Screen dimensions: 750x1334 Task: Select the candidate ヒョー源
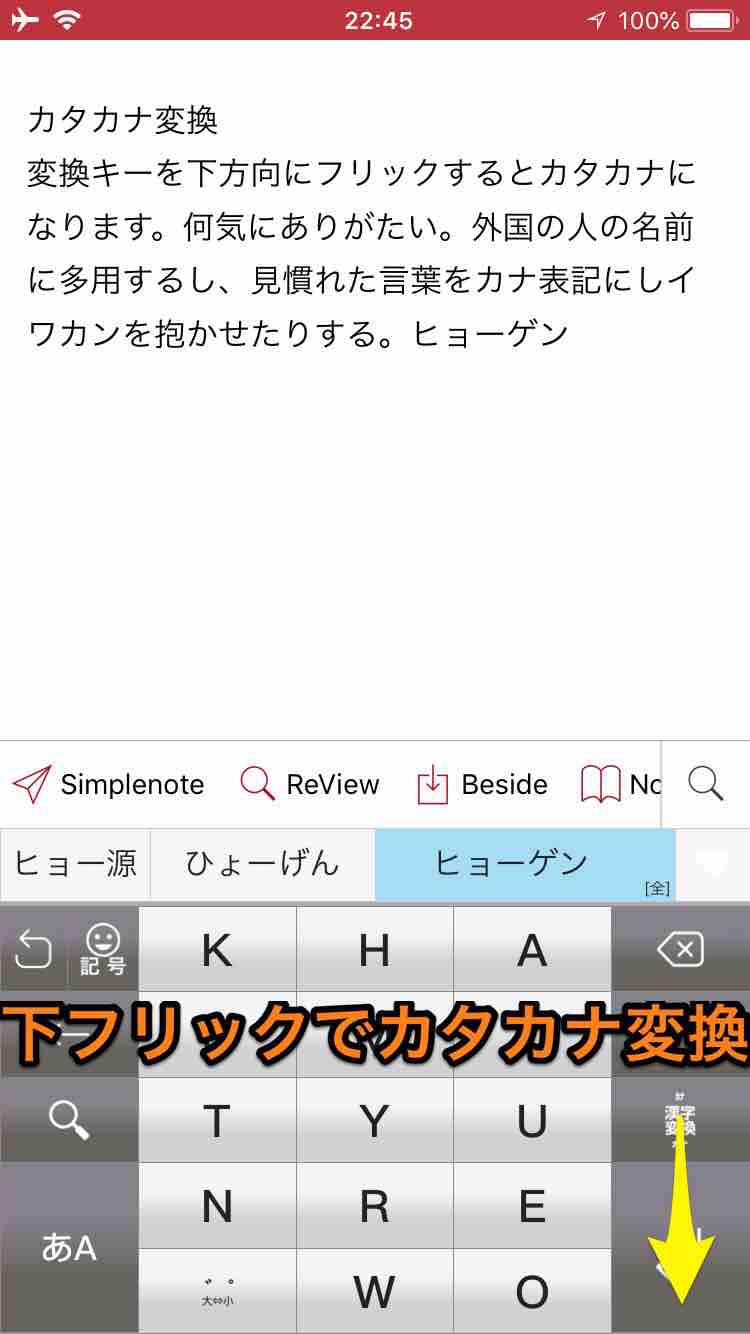76,864
